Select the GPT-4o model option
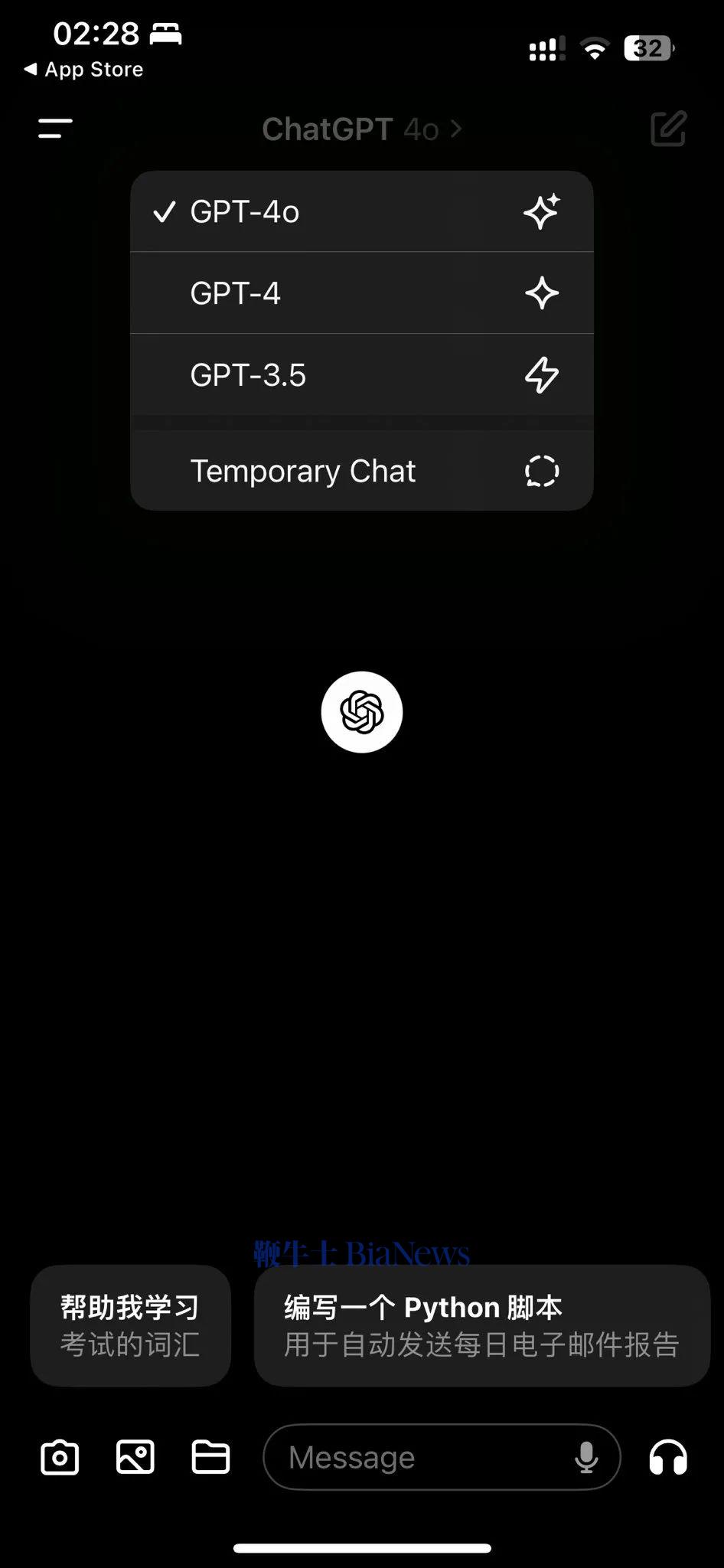724x1568 pixels. (361, 212)
